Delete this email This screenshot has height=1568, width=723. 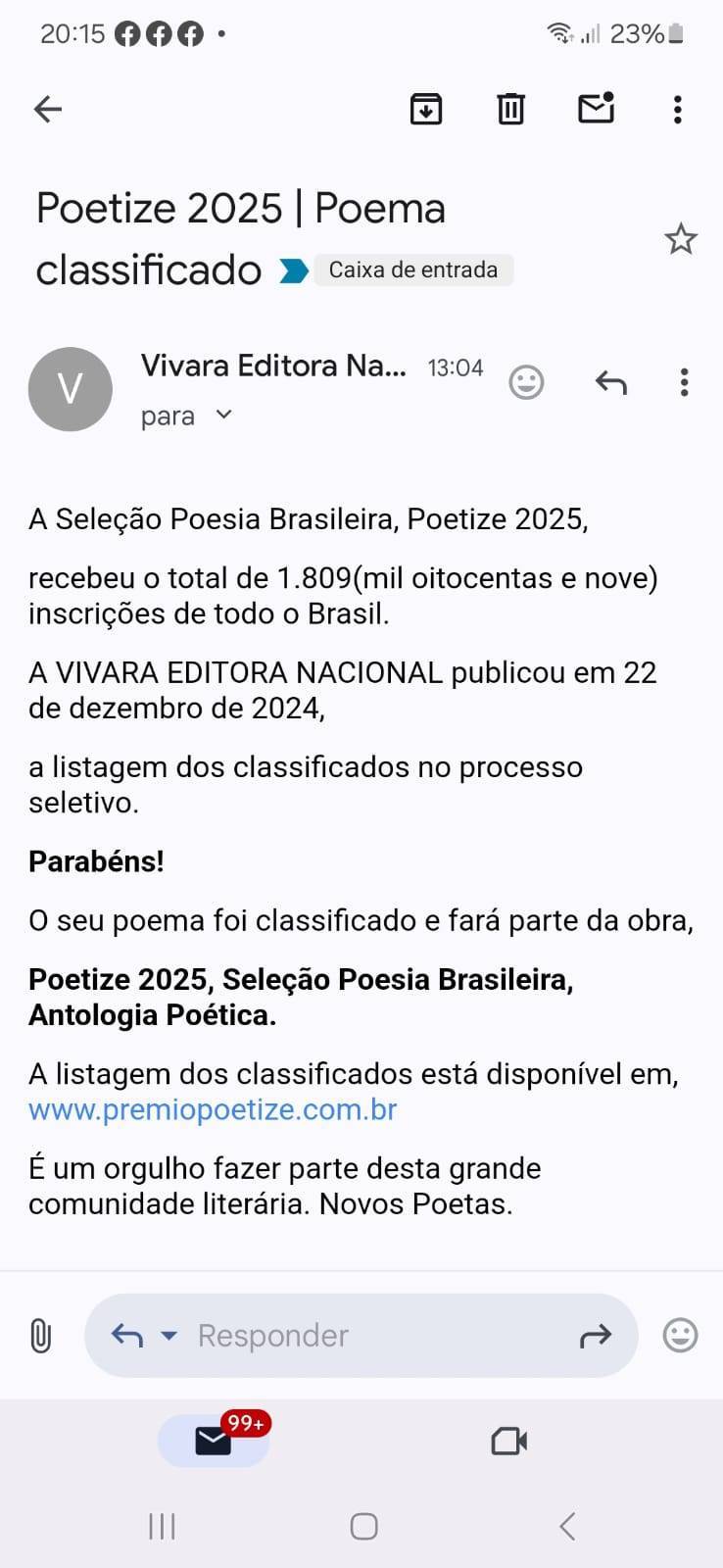pyautogui.click(x=509, y=109)
